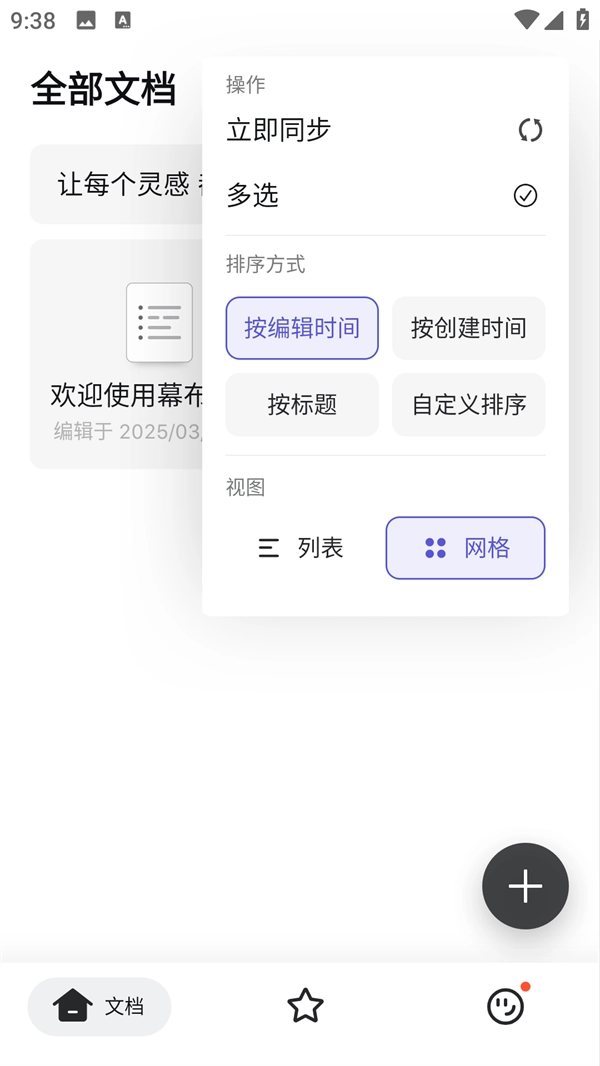
Task: Sort documents by 按编辑时间
Action: (x=302, y=328)
